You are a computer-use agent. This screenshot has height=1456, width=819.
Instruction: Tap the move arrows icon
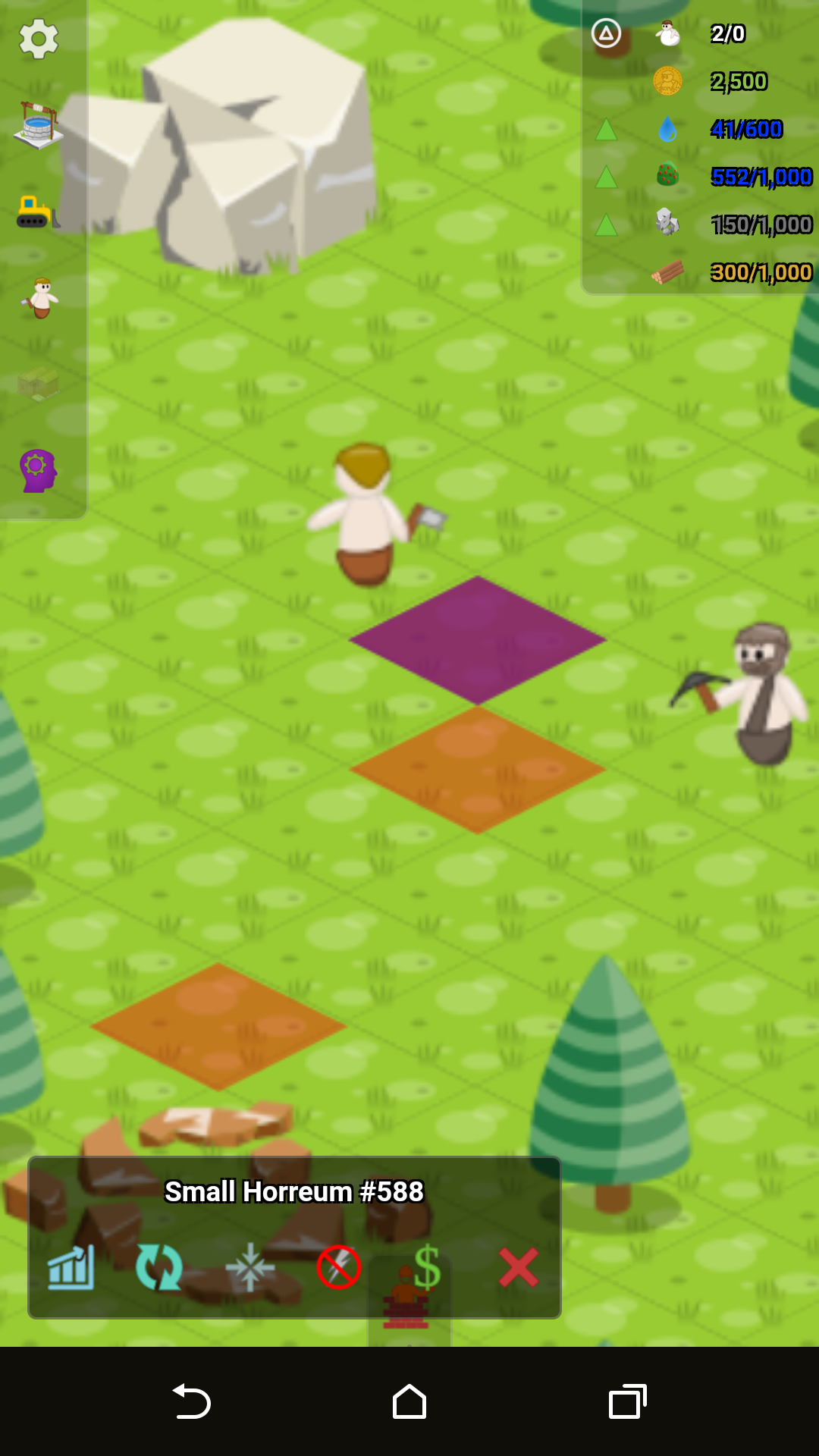tap(250, 1267)
